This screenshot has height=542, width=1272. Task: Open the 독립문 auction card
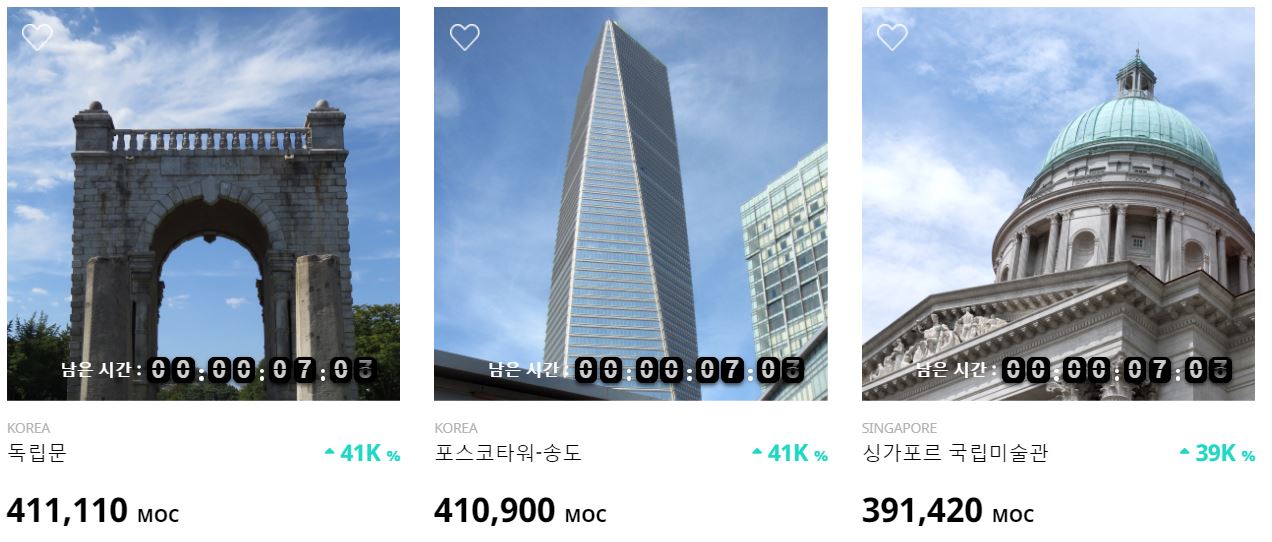click(203, 220)
